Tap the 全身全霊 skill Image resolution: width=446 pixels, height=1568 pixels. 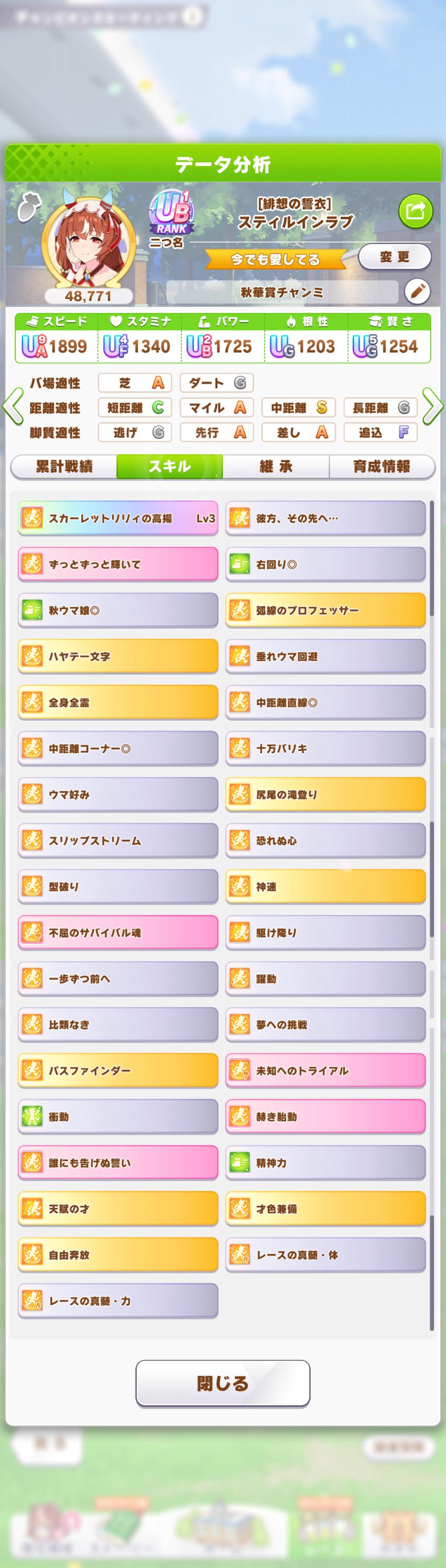click(118, 702)
